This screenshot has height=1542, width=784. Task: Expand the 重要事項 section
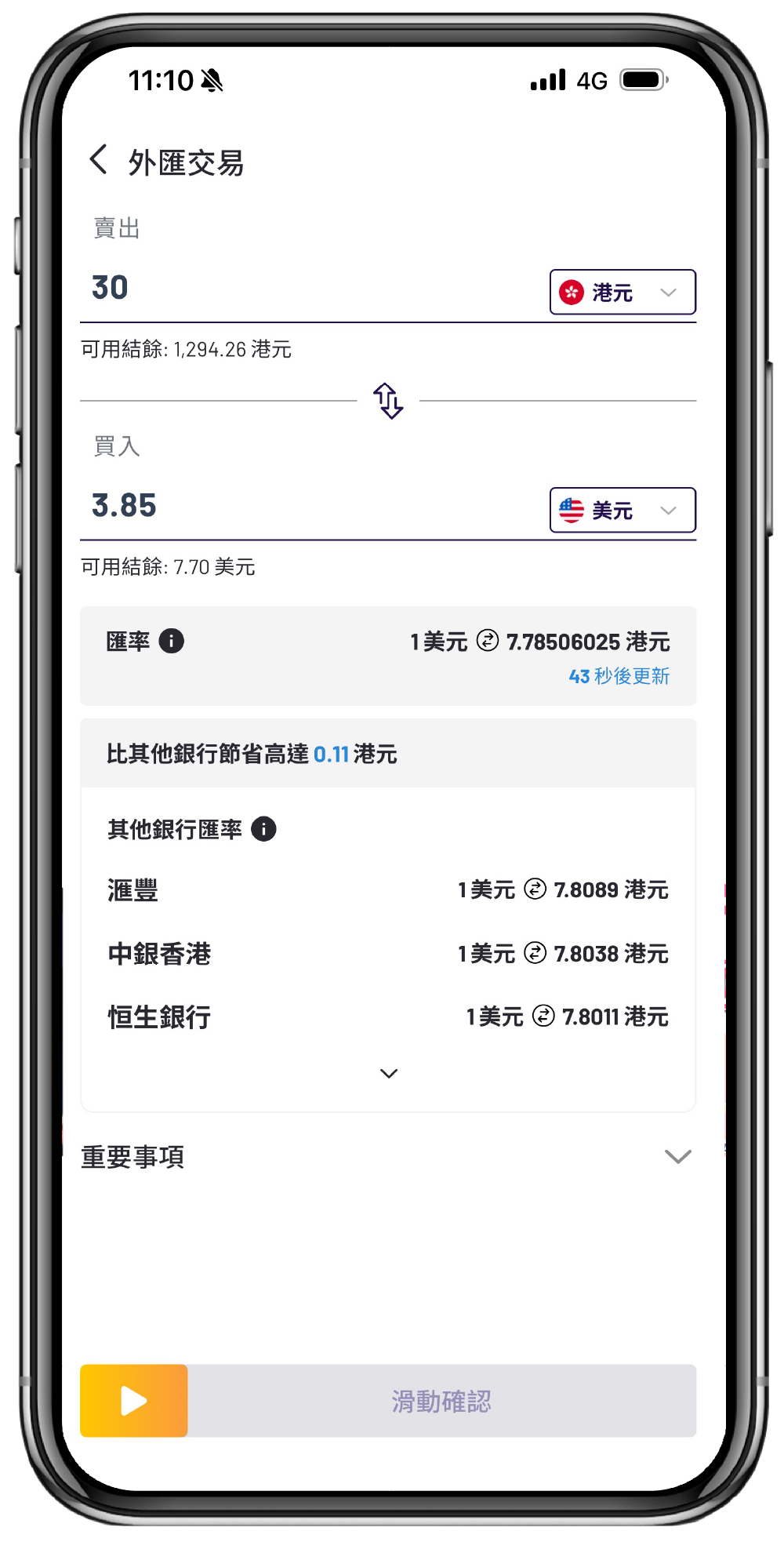[x=677, y=1157]
